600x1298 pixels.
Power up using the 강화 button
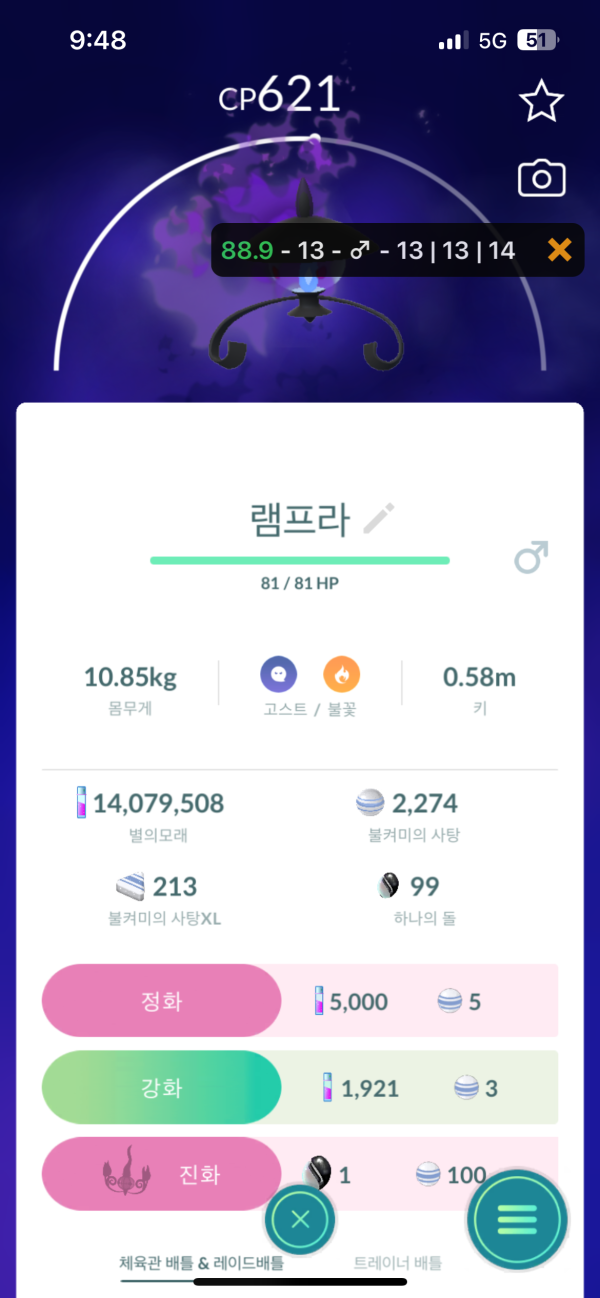(161, 1088)
